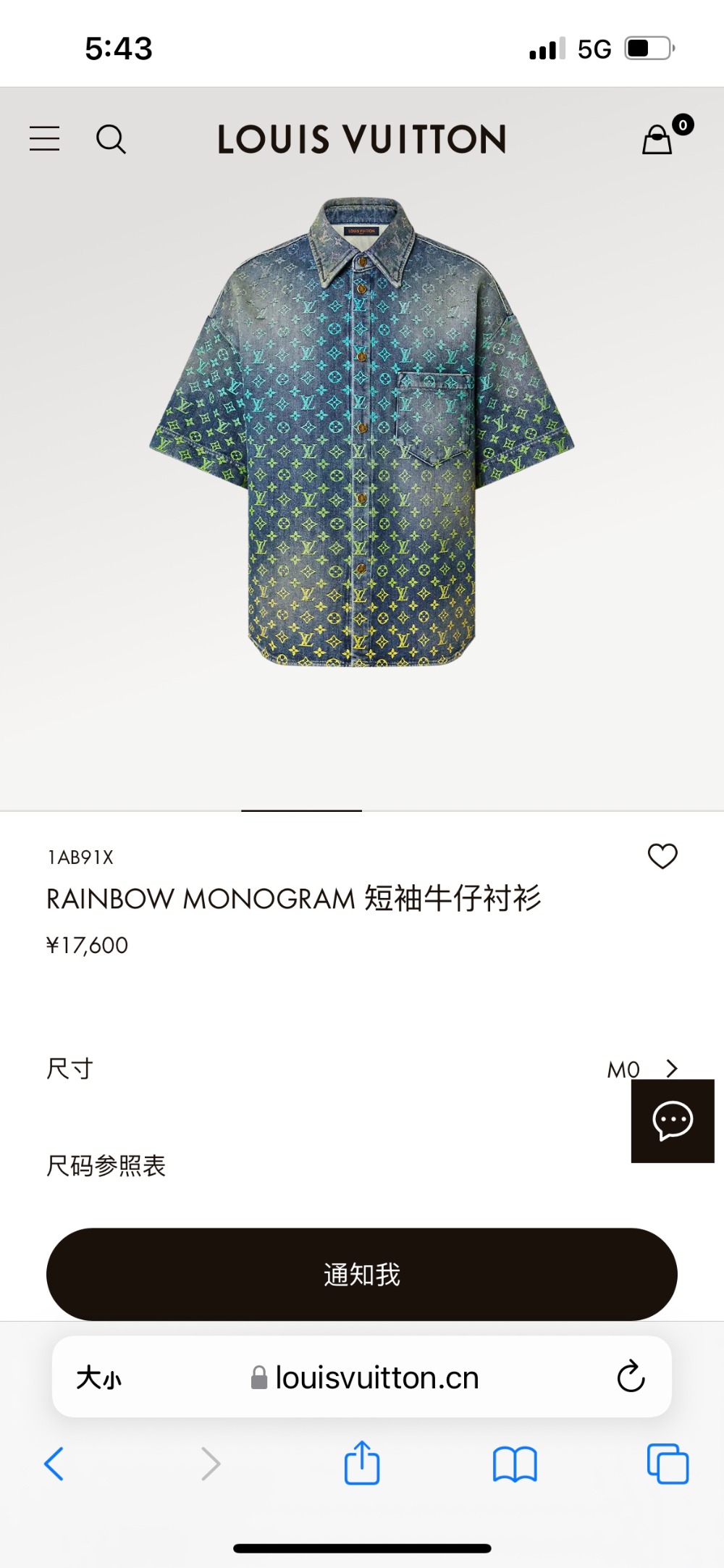
Task: Open the live chat bubble
Action: pos(673,1121)
